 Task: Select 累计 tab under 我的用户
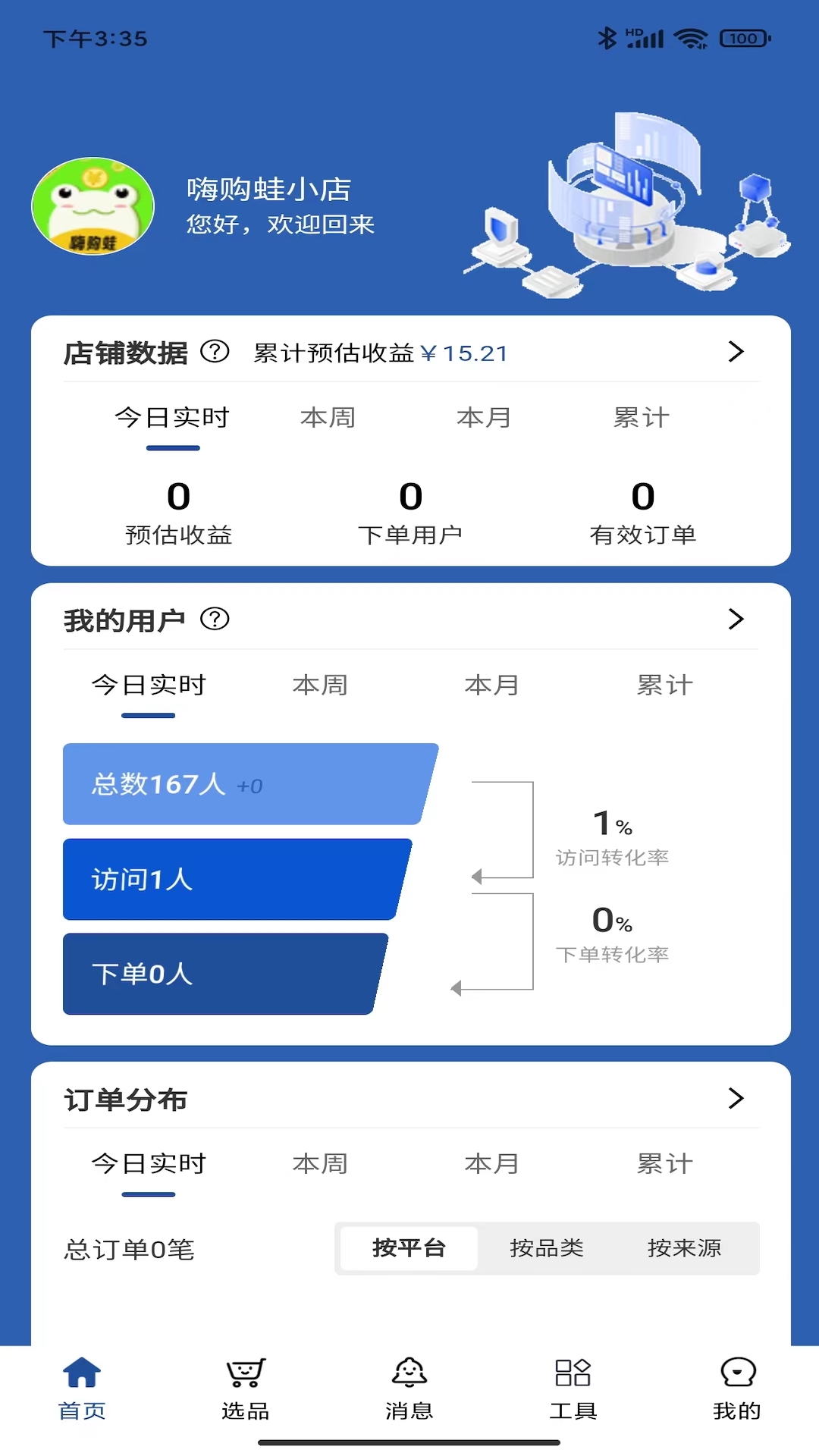(665, 684)
